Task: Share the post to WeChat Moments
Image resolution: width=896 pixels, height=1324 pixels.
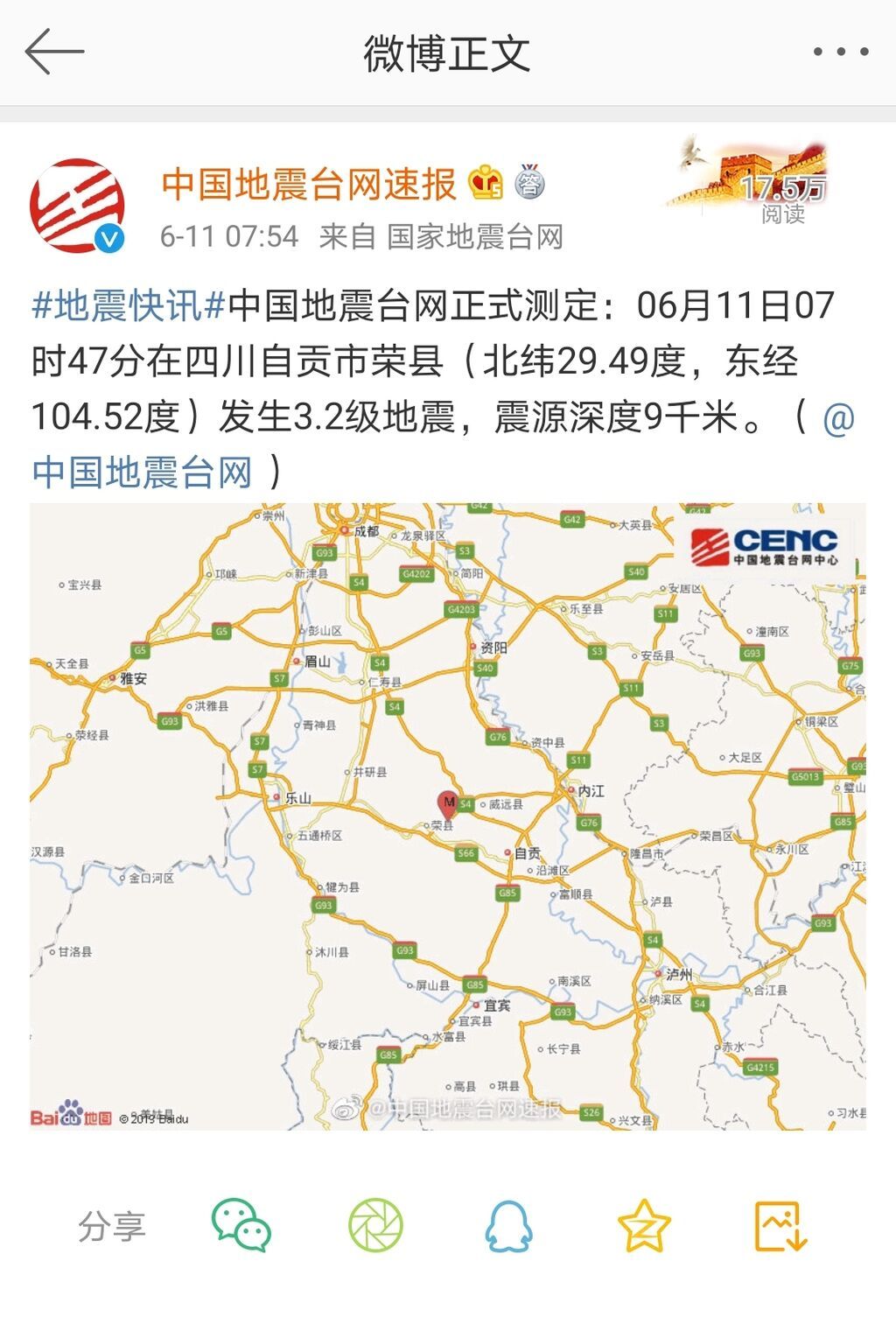Action: coord(375,1225)
